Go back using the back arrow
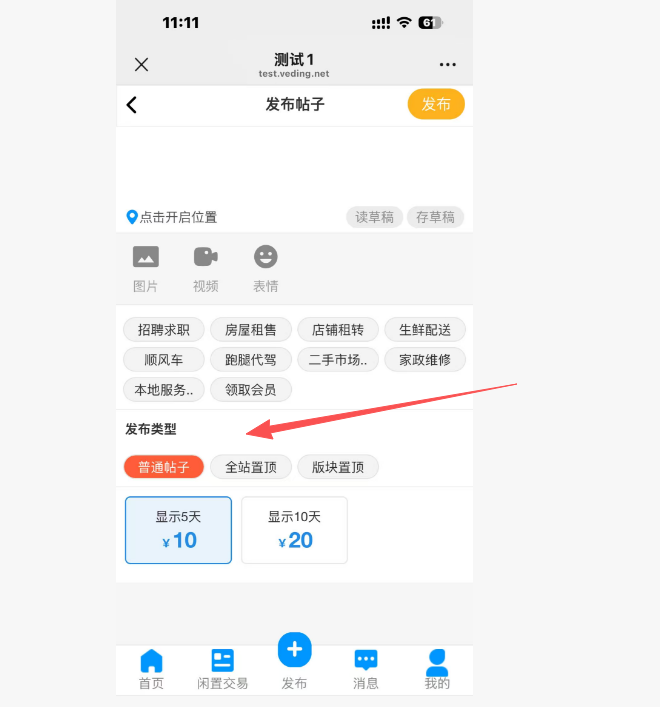This screenshot has height=707, width=660. tap(132, 105)
